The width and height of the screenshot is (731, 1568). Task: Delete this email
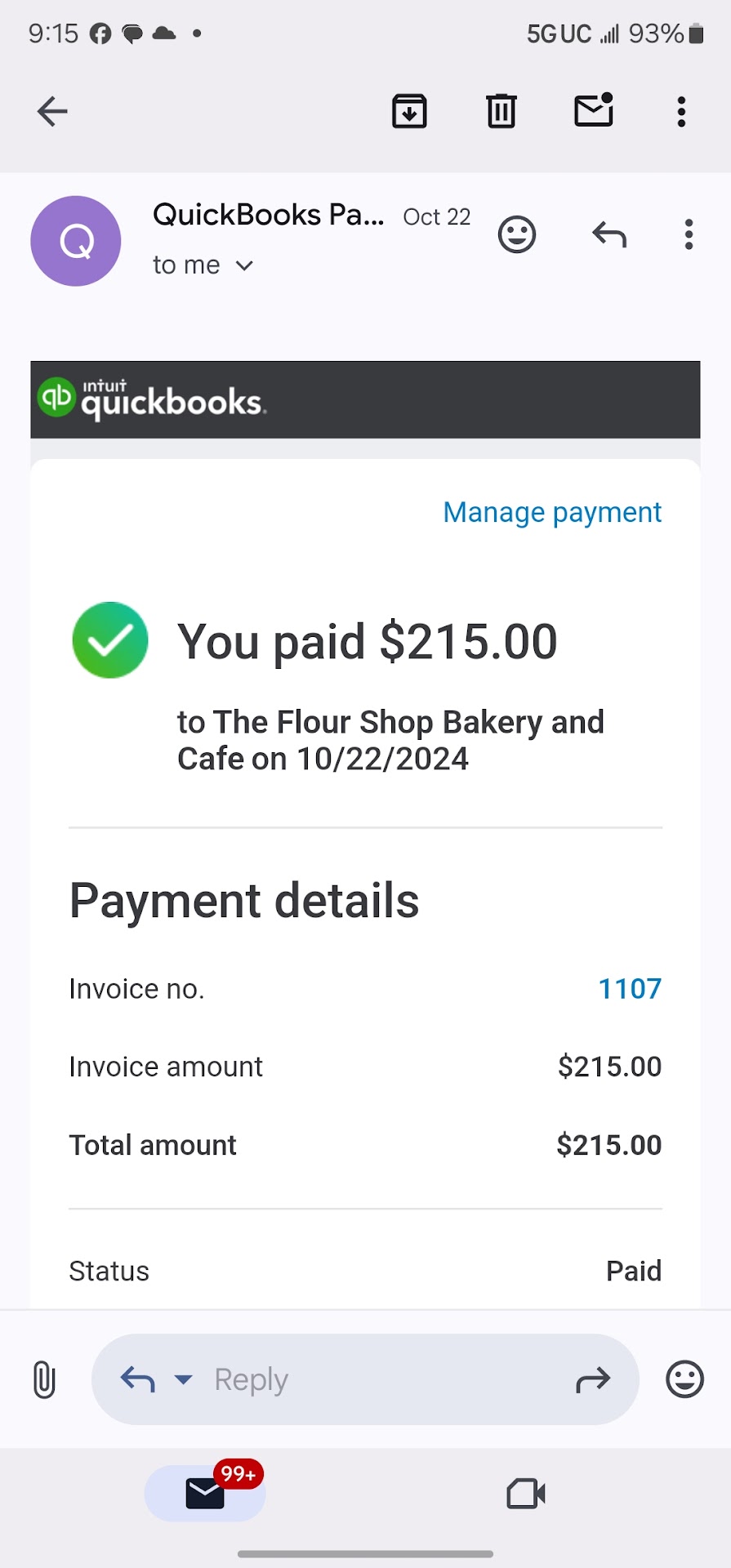[501, 112]
